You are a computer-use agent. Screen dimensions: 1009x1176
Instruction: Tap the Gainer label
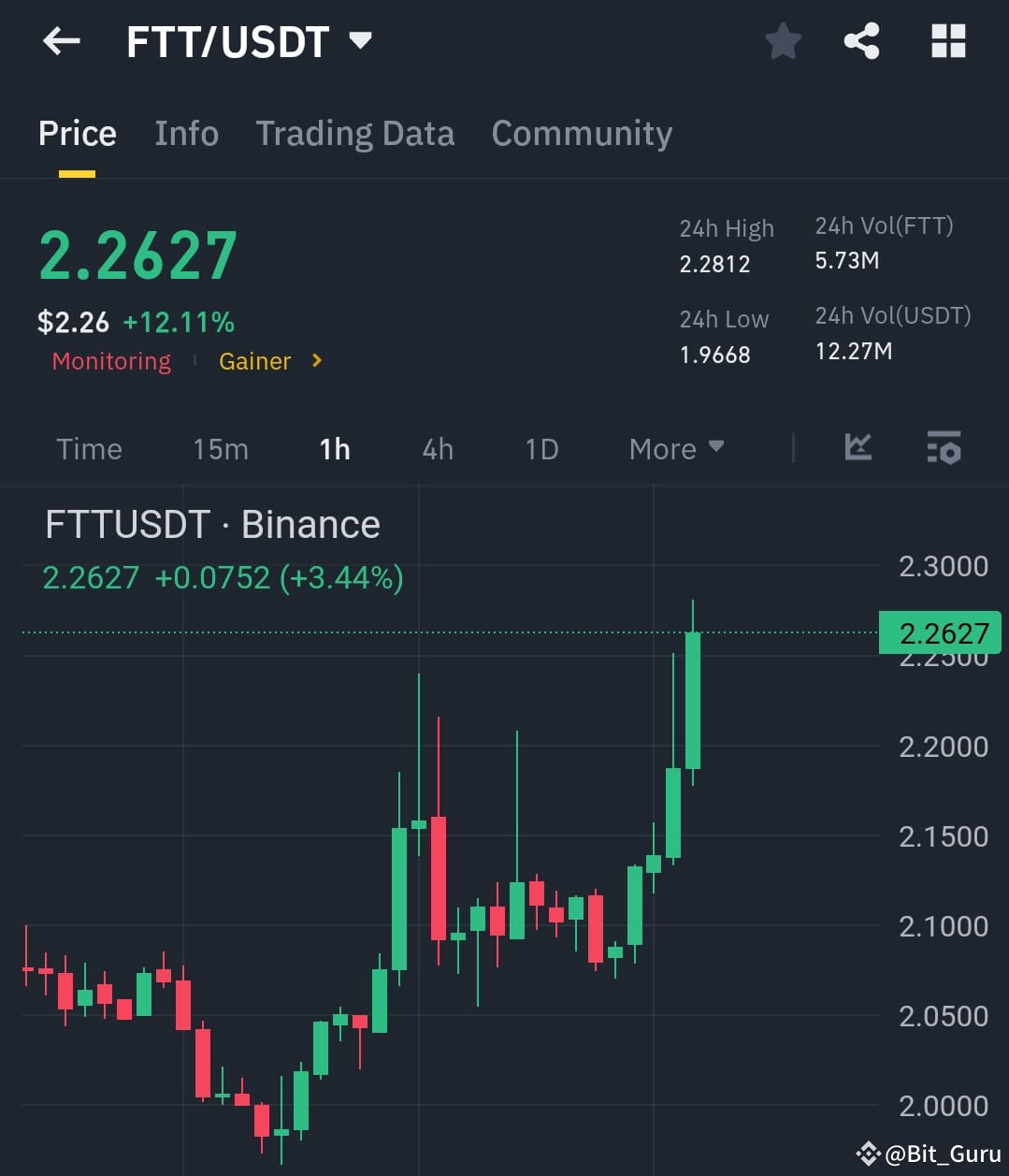click(254, 361)
